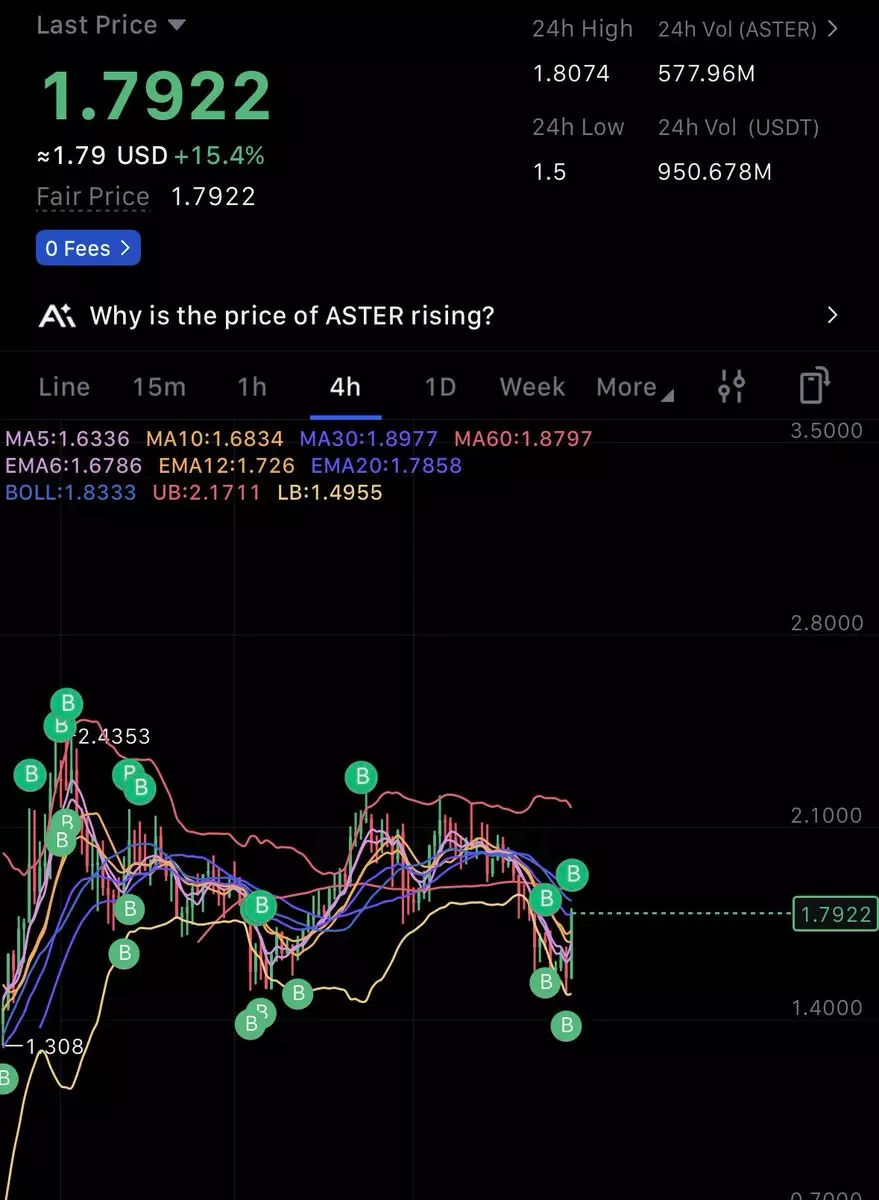Open 24h Vol (ASTER) details arrow
The width and height of the screenshot is (879, 1200).
832,29
